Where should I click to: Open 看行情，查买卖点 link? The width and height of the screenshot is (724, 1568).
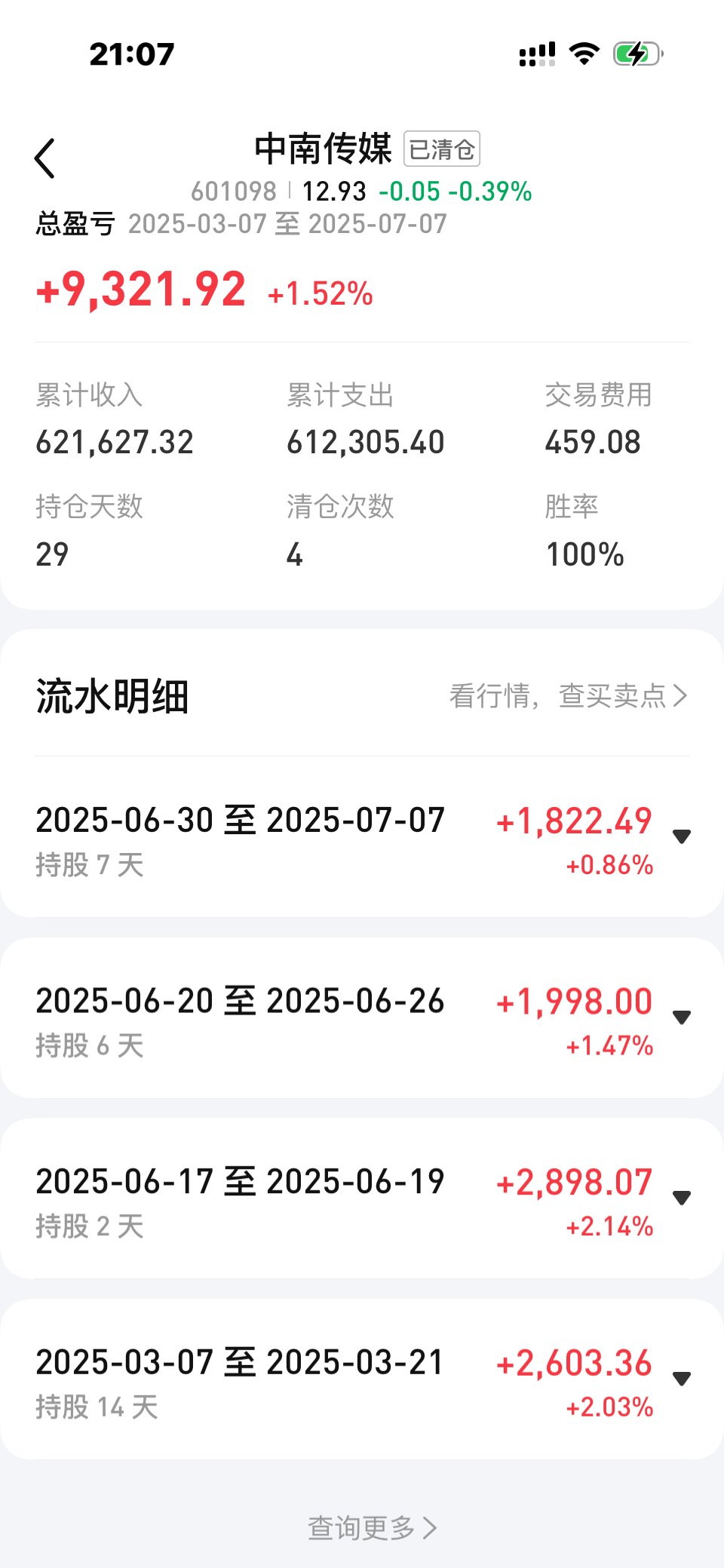(x=569, y=695)
